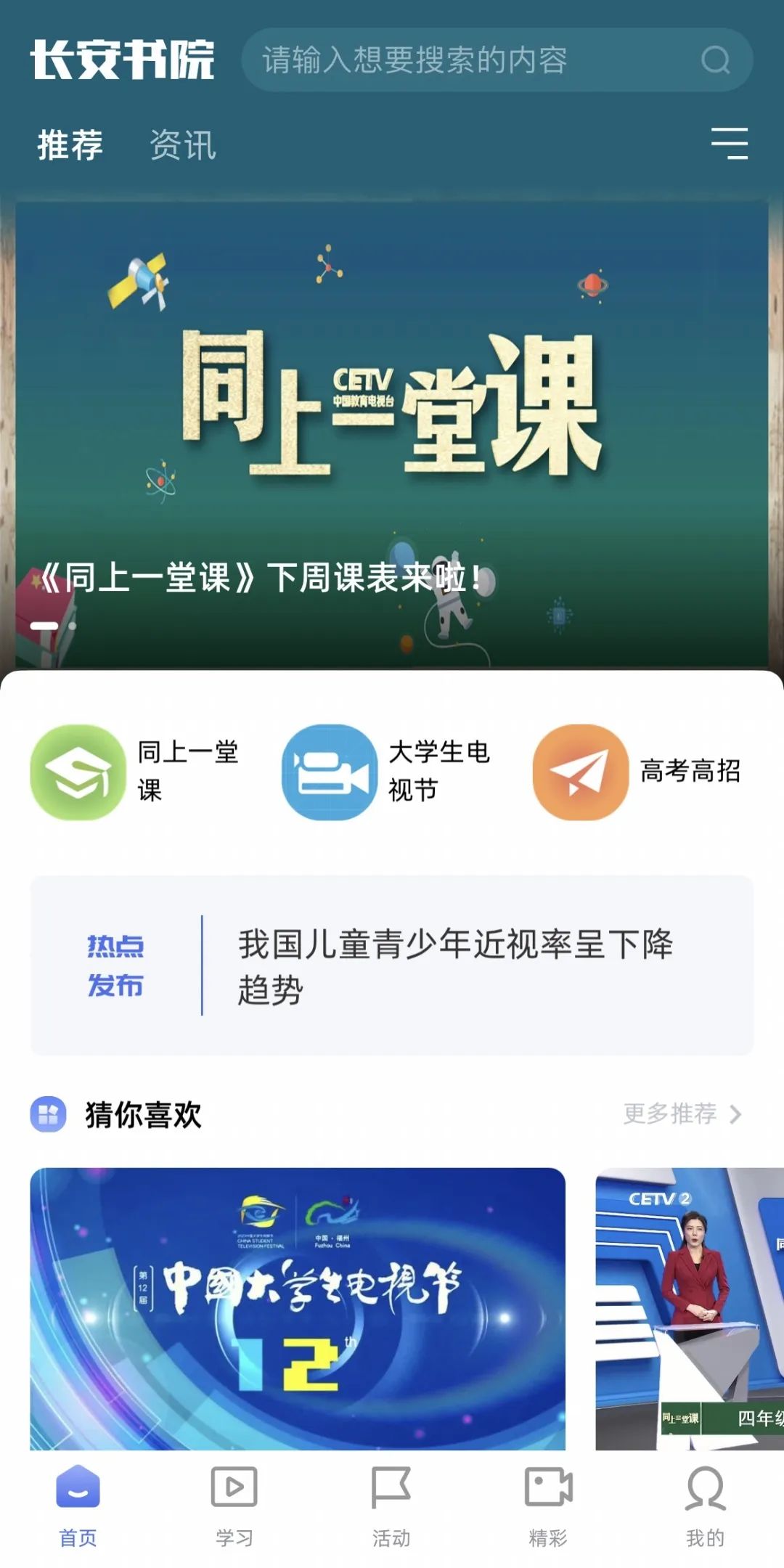Open the 大学生电视节 shortcut
Image resolution: width=784 pixels, height=1568 pixels.
click(386, 772)
